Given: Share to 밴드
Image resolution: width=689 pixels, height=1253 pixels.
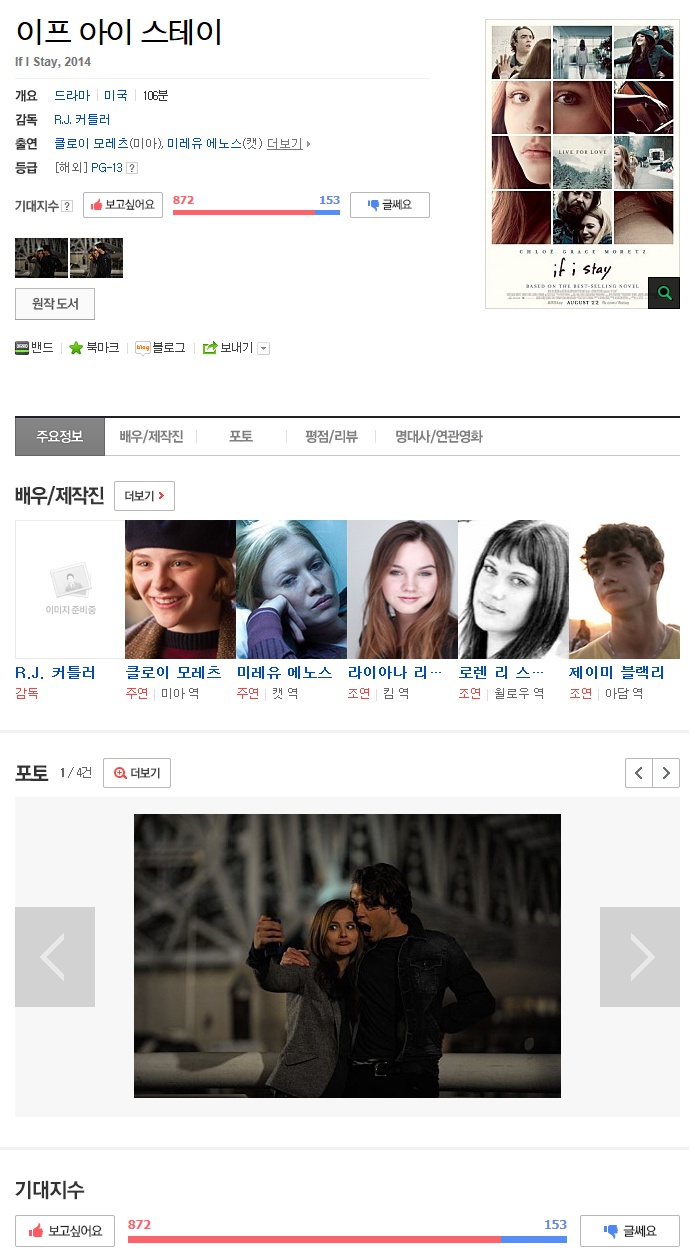Looking at the screenshot, I should click(x=35, y=348).
